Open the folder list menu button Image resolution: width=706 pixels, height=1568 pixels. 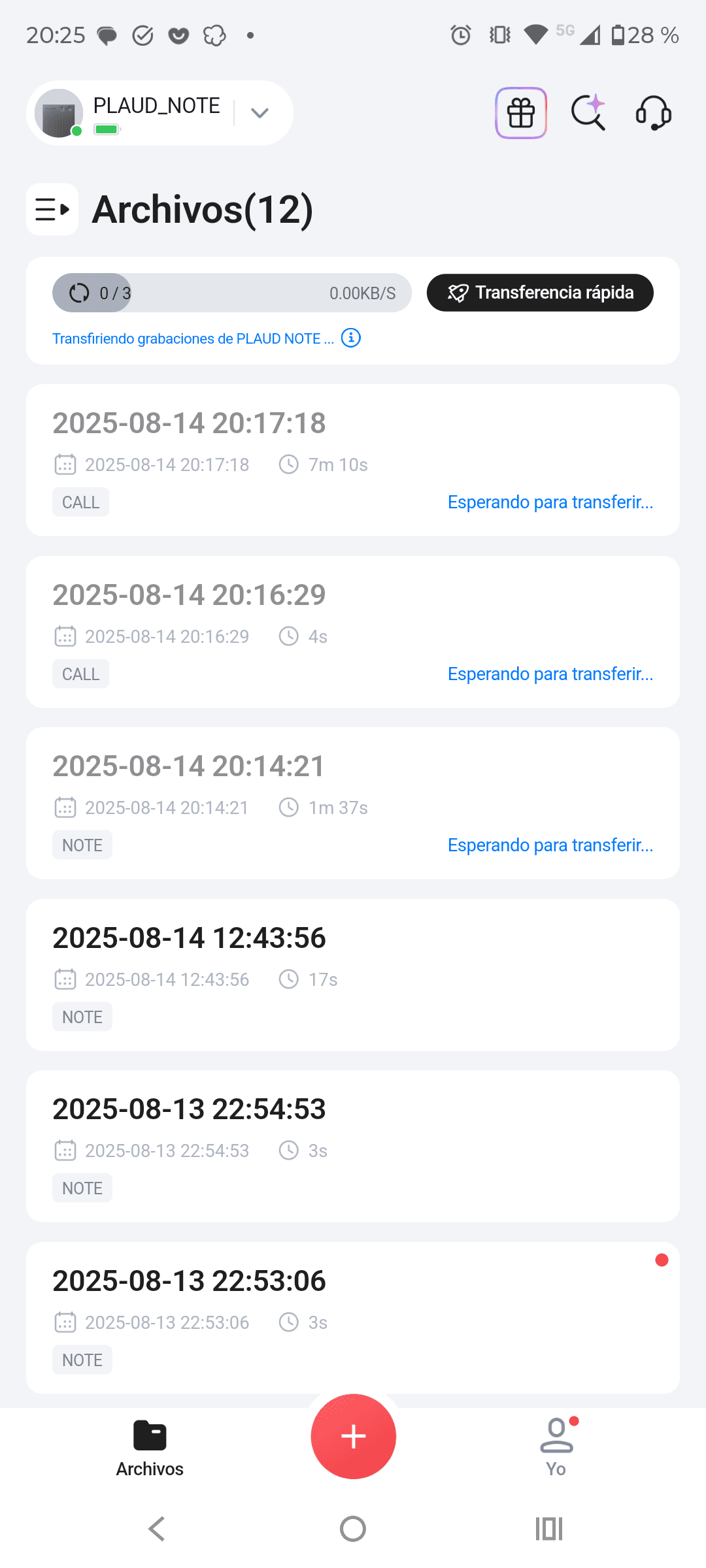pos(52,210)
